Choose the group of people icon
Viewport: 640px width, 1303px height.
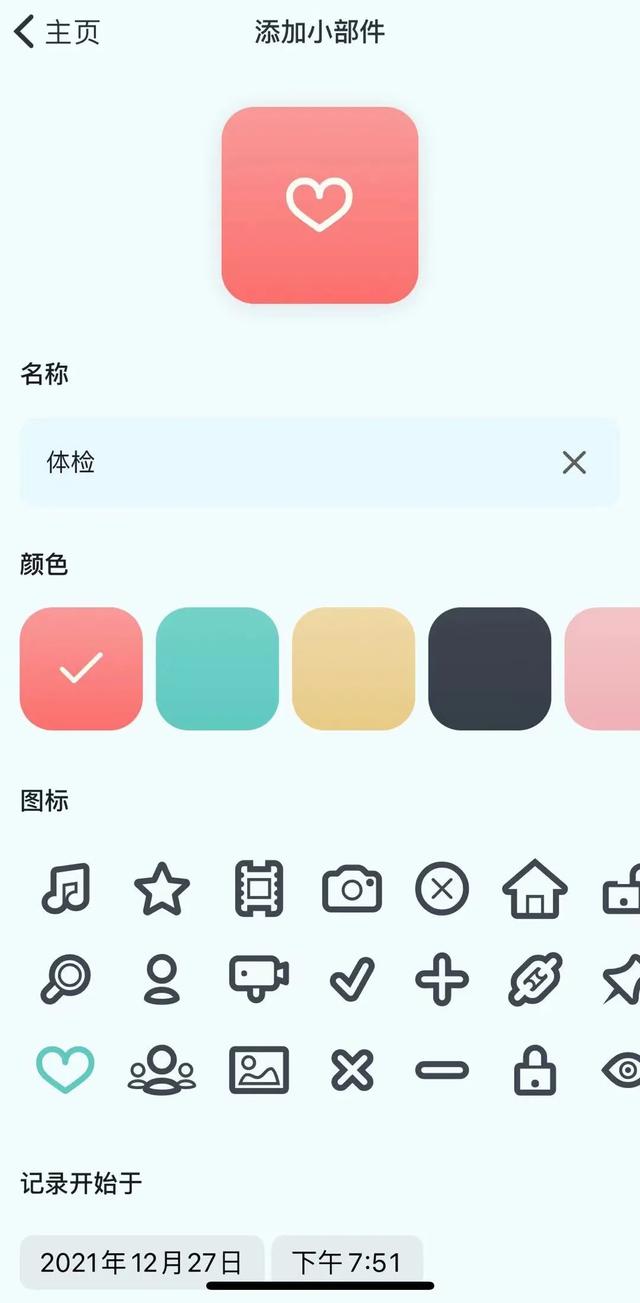coord(162,1069)
